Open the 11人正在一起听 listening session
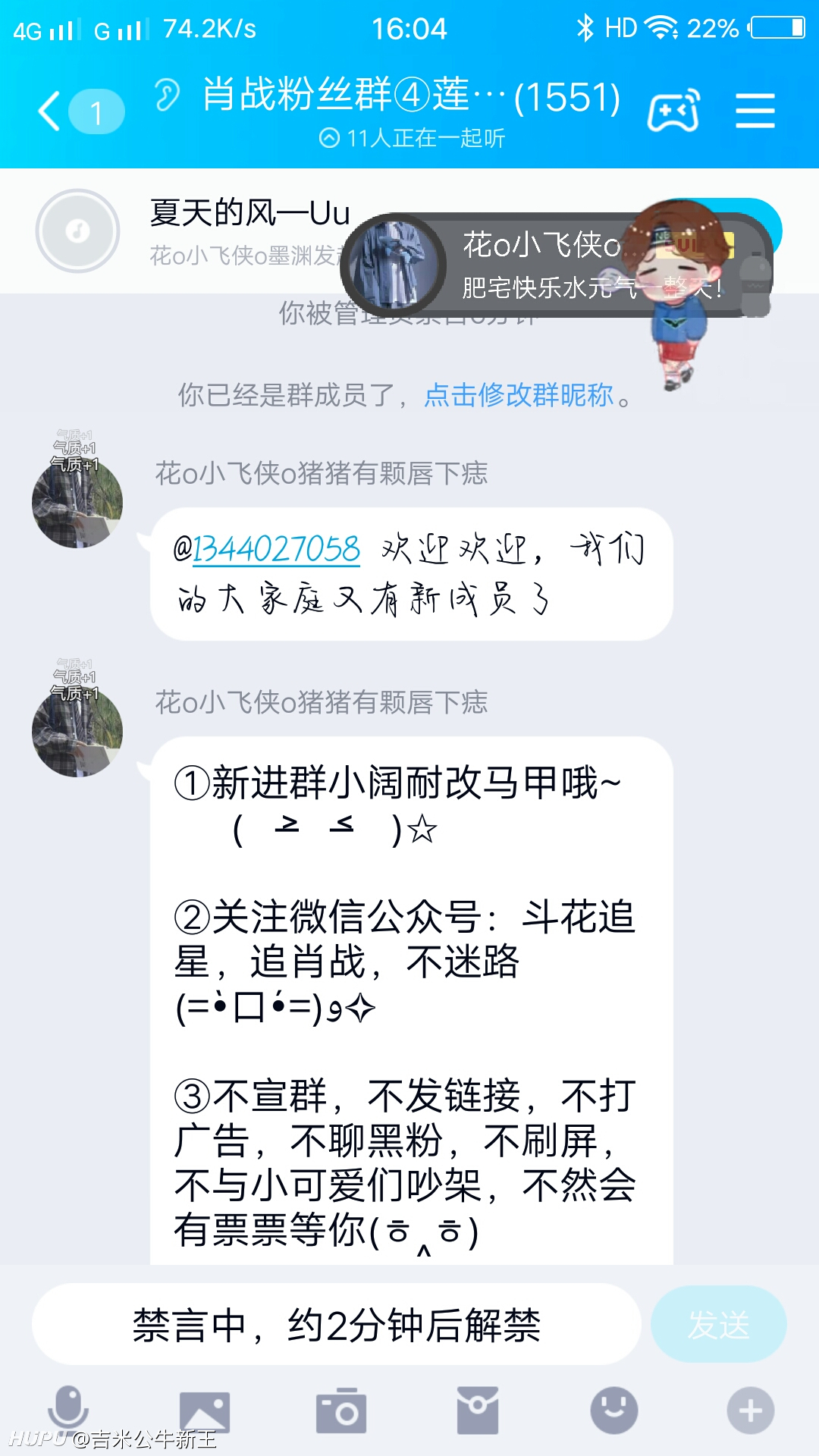This screenshot has width=819, height=1456. (412, 138)
